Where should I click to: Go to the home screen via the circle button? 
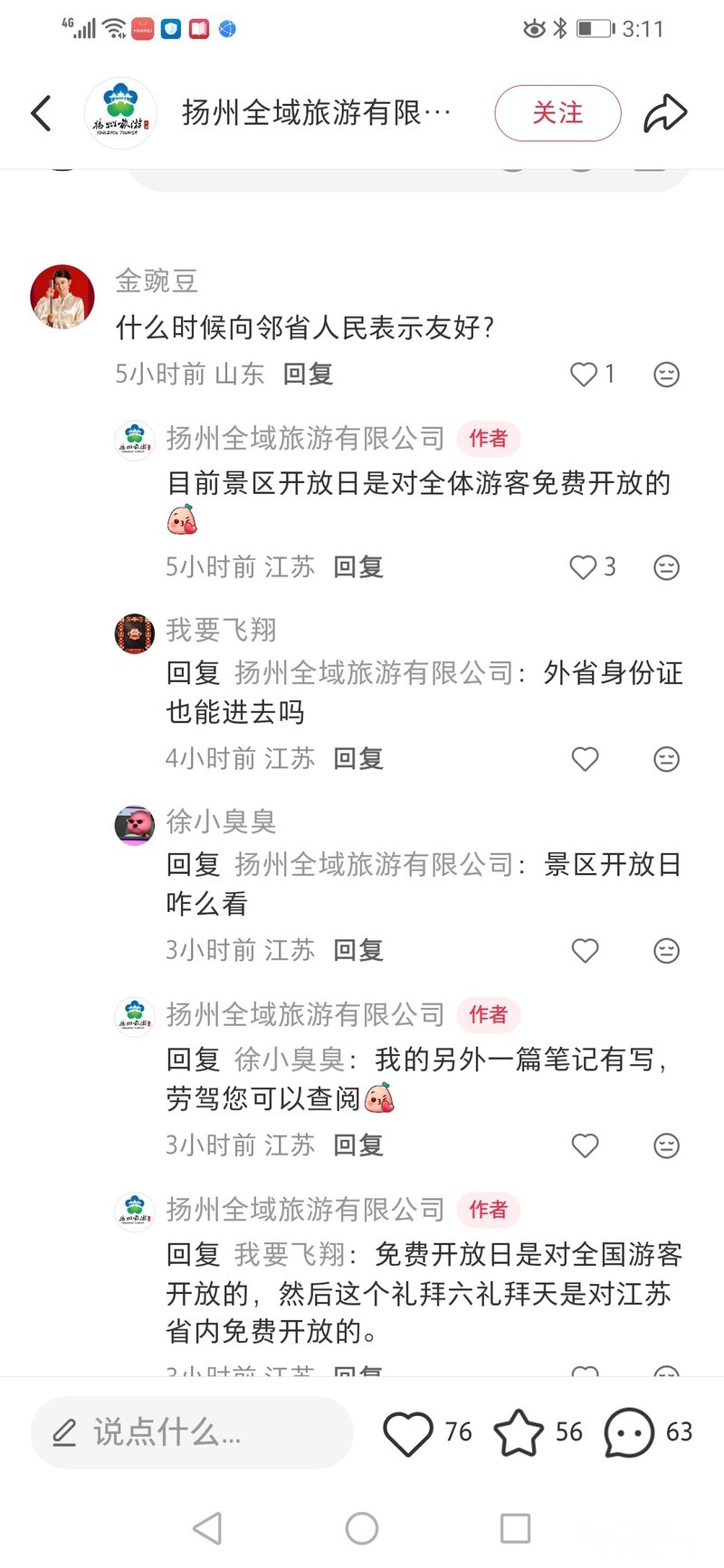coord(362,1529)
